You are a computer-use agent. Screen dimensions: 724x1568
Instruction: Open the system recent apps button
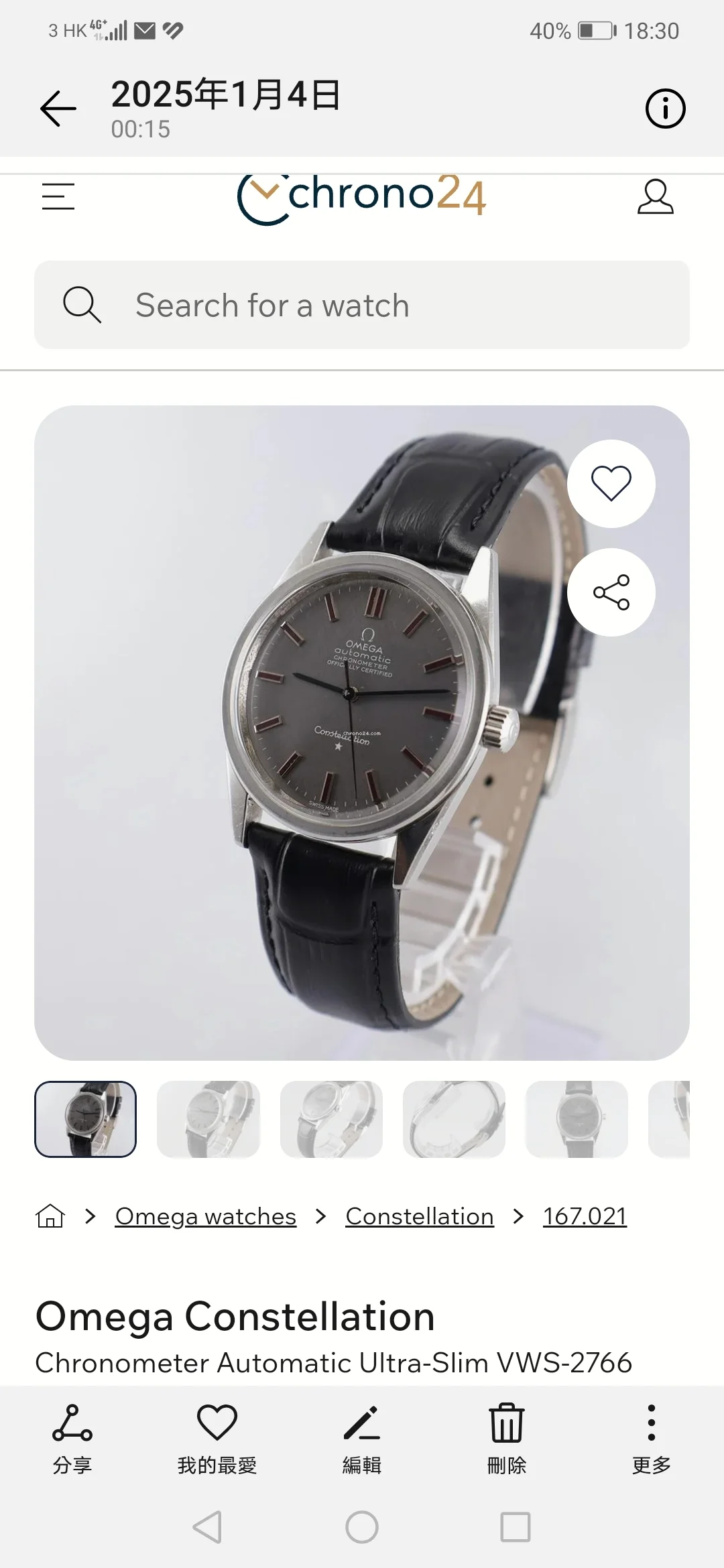pyautogui.click(x=516, y=1528)
